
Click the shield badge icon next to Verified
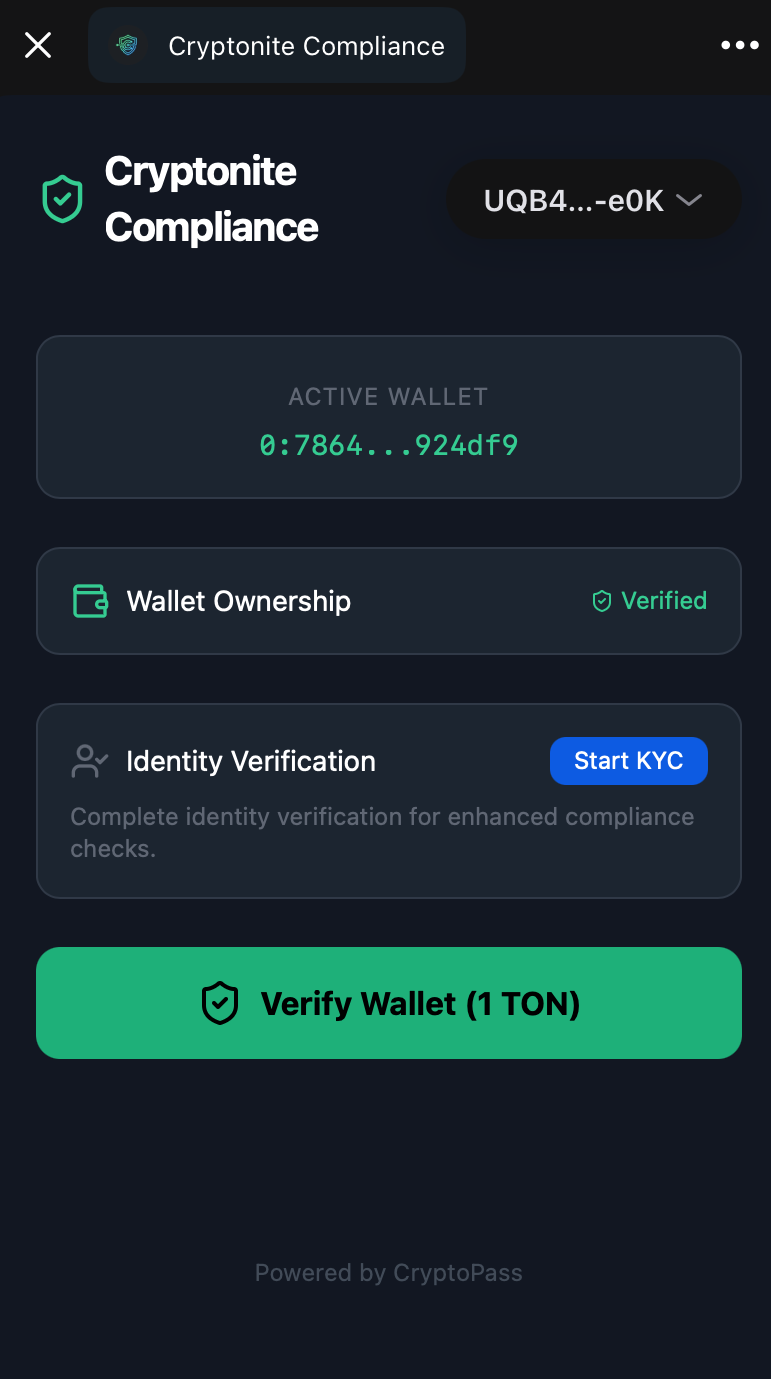click(x=601, y=600)
